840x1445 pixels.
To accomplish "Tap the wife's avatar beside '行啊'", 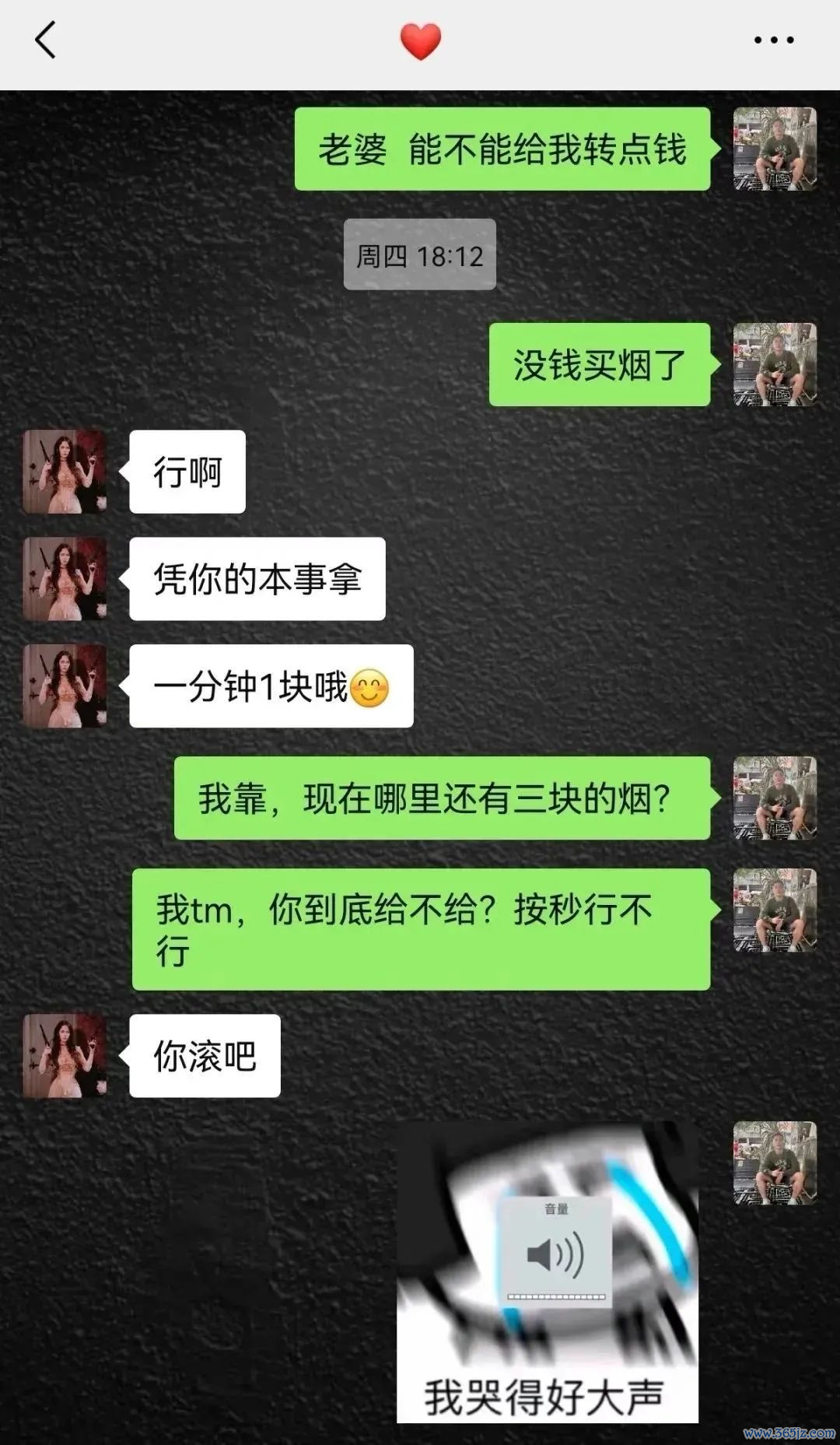I will [65, 472].
